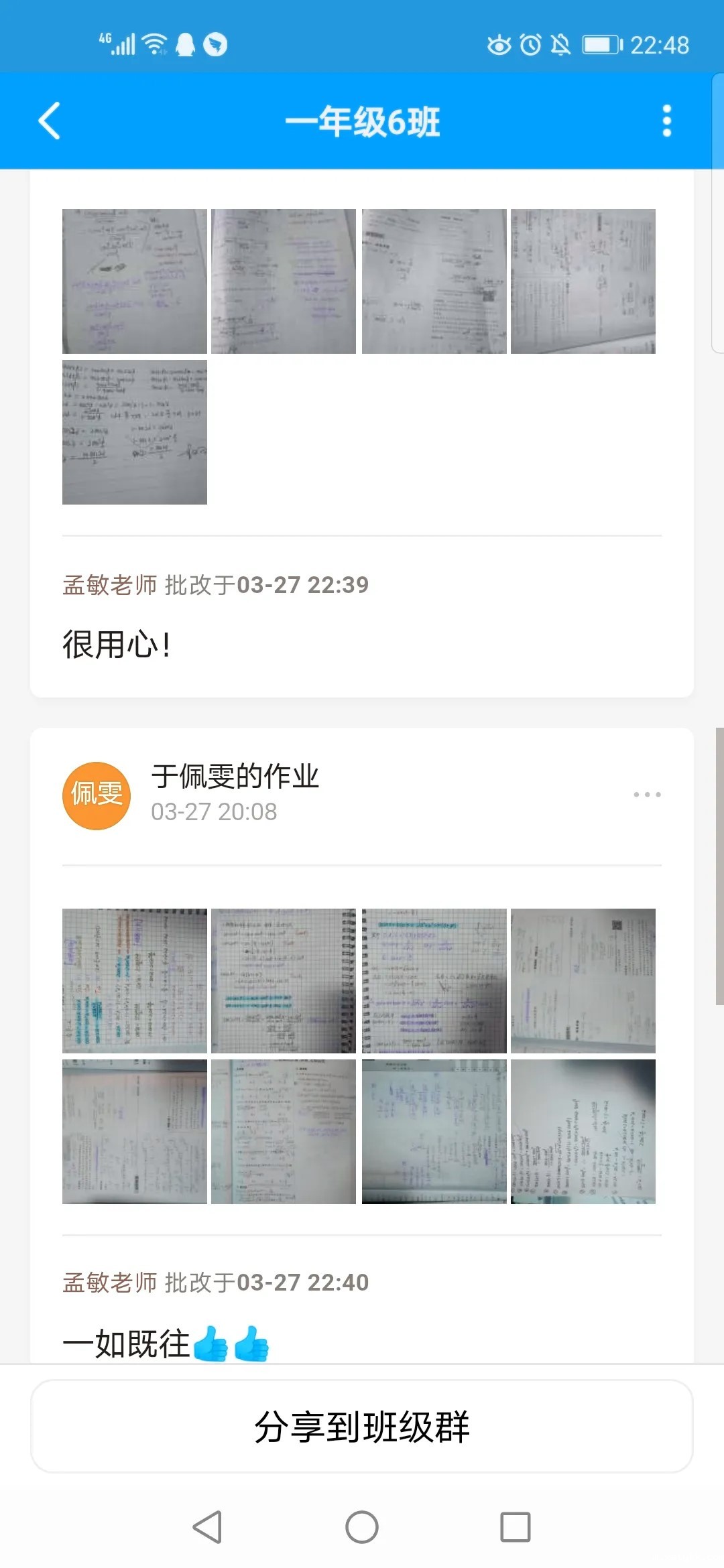Tap 孟敏老师 teacher name link
This screenshot has width=724, height=1568.
109,1282
